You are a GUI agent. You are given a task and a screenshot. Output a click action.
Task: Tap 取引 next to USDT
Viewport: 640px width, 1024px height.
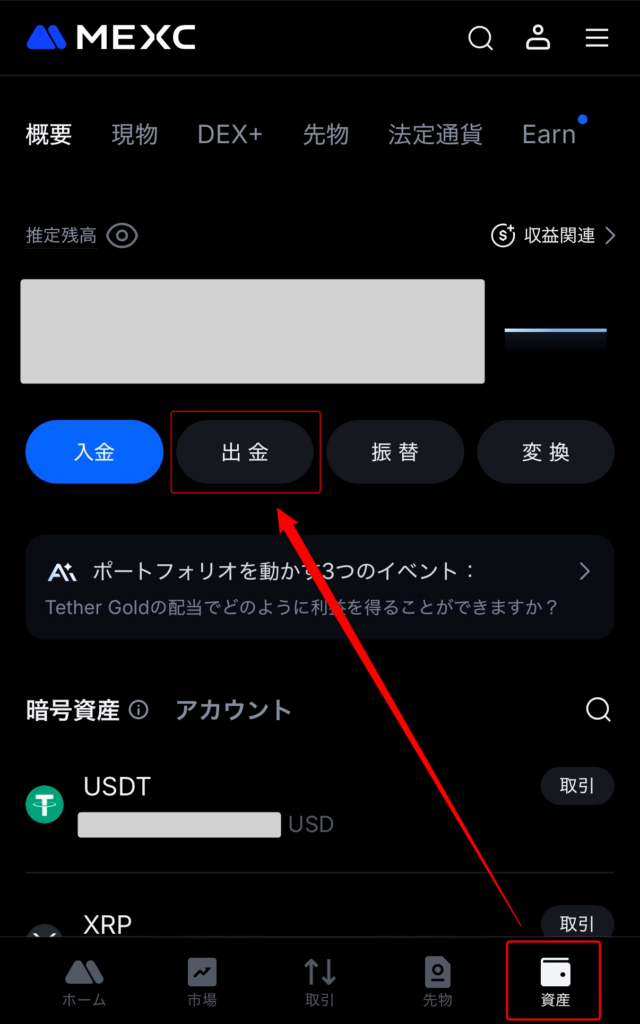[577, 786]
